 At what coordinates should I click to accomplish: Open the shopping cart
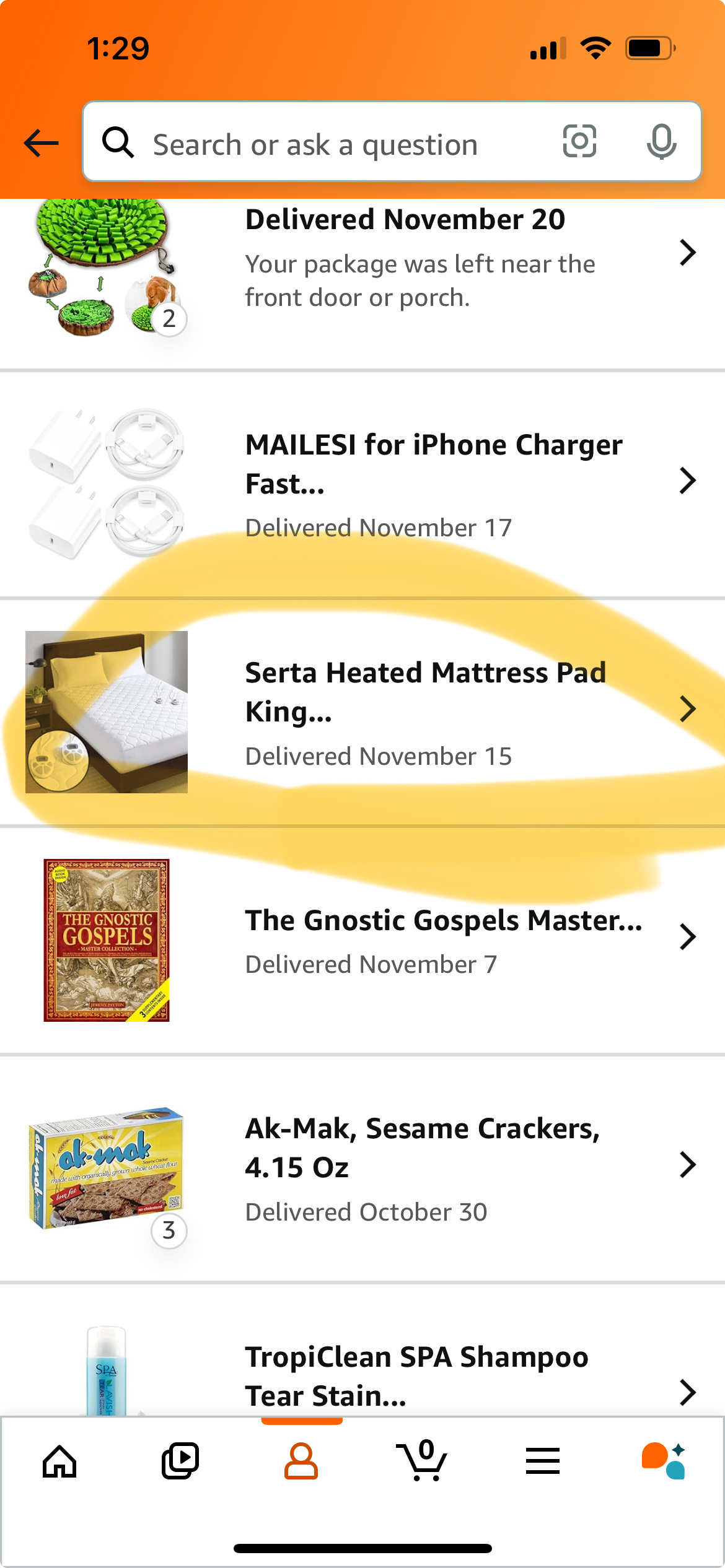(x=421, y=1460)
